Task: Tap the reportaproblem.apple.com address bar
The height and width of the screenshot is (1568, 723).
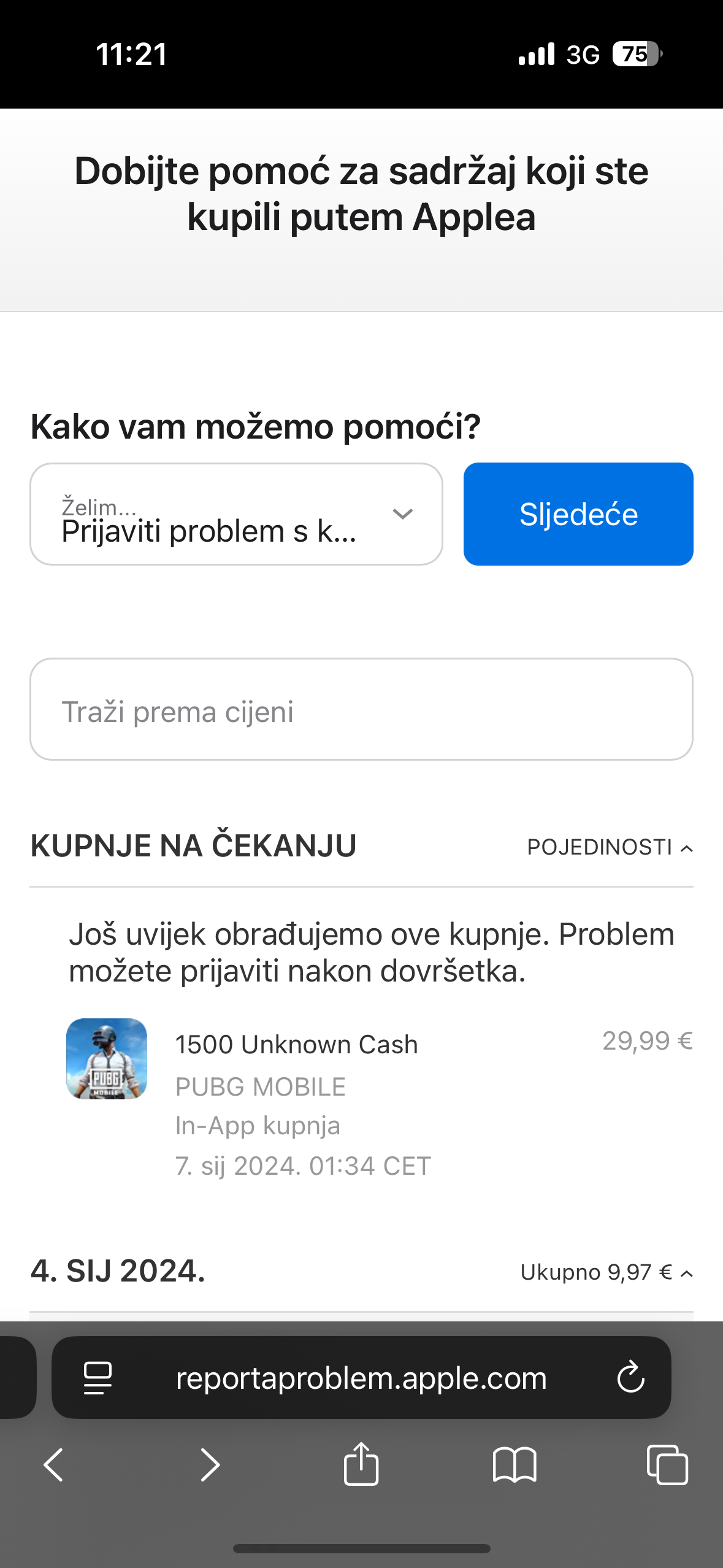Action: pos(361,1378)
